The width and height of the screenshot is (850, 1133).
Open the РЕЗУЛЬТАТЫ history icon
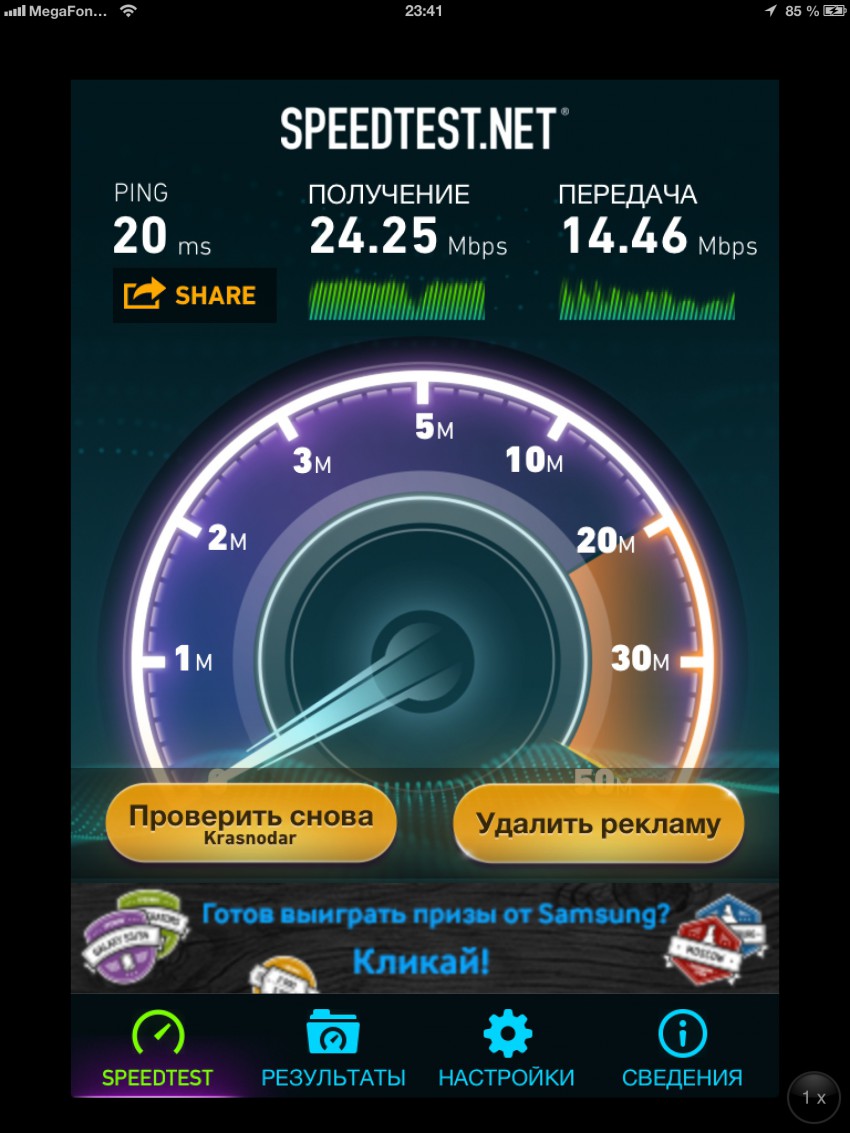tap(332, 1031)
